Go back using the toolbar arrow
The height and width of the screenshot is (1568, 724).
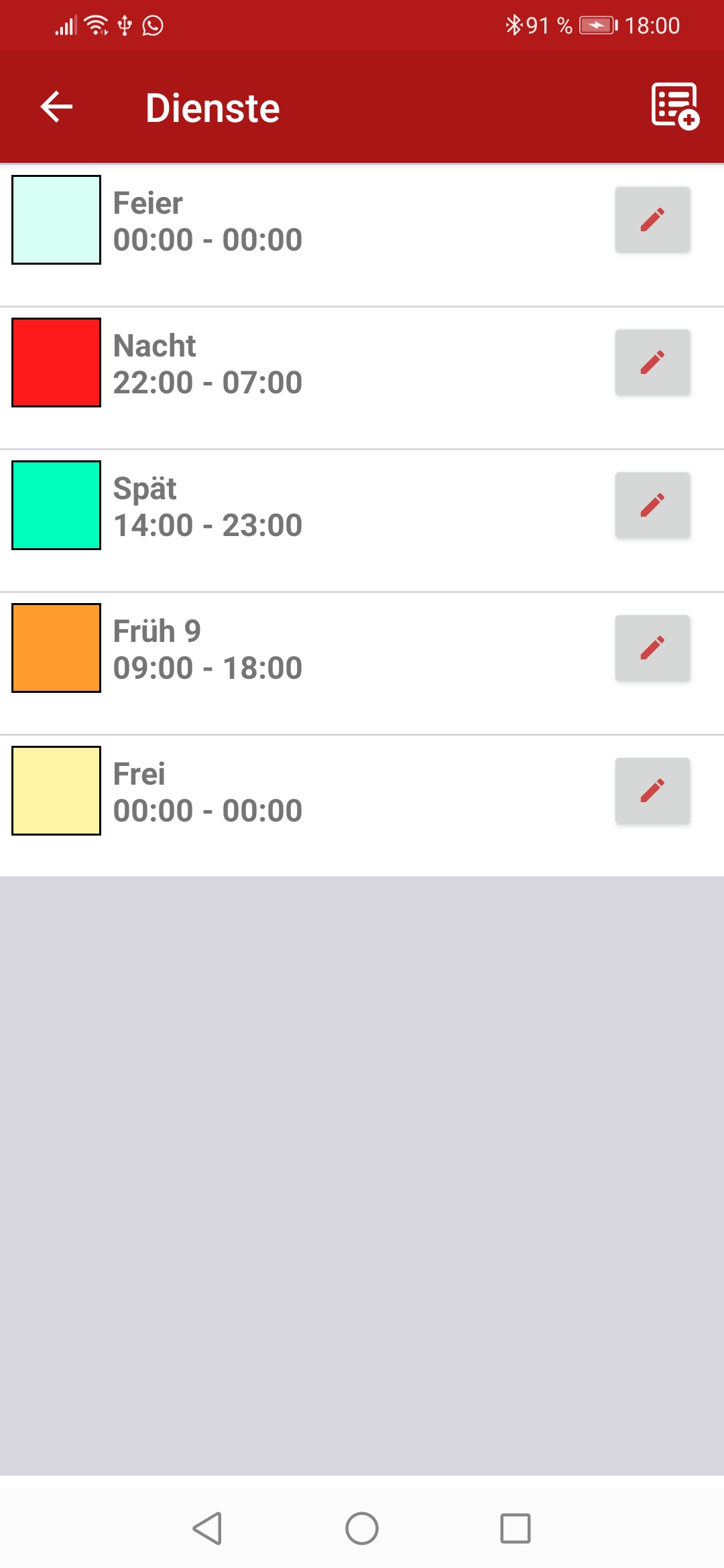(x=56, y=107)
